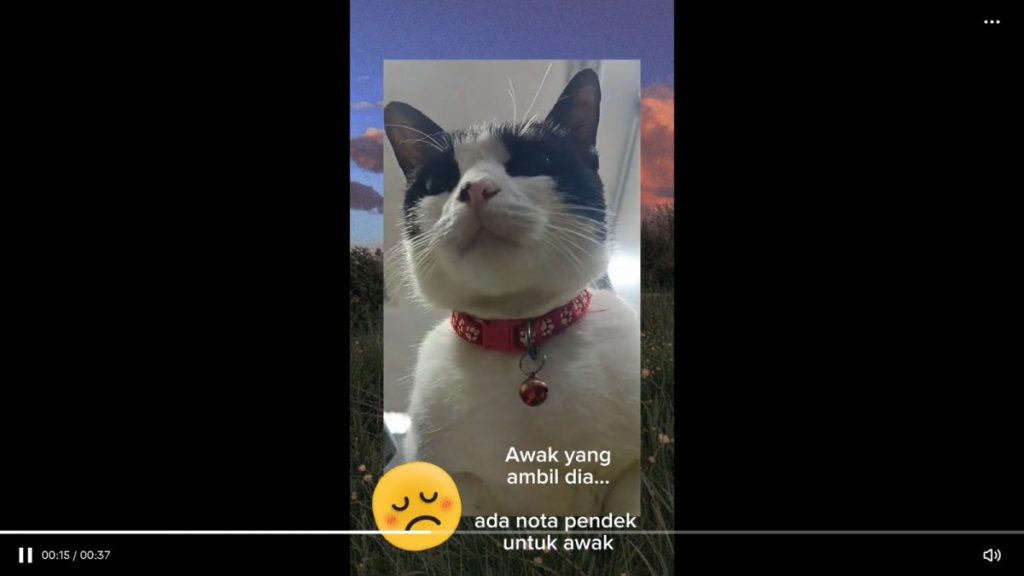Mute the video sound
Screen dimensions: 1024x576
[x=991, y=555]
